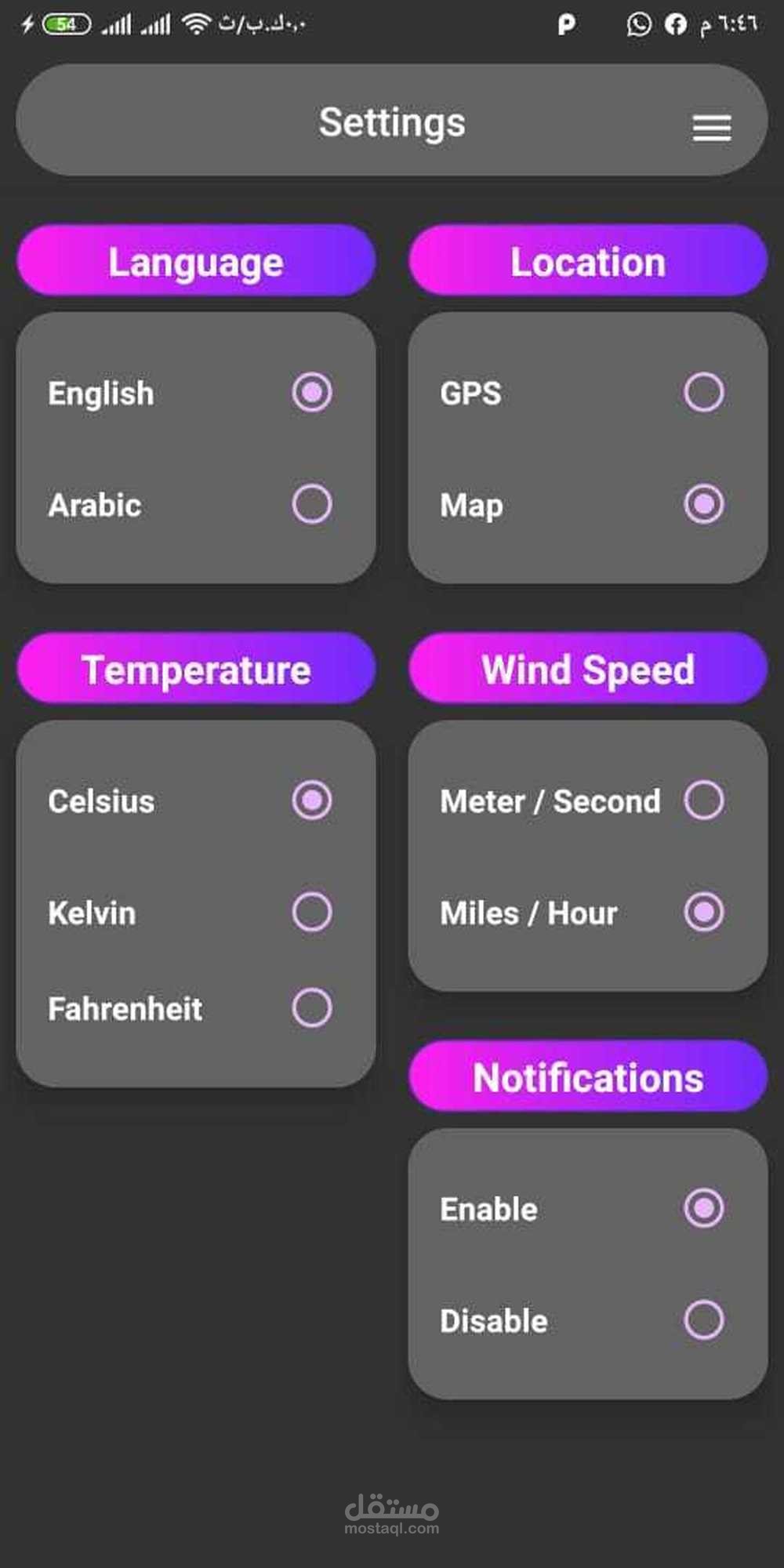The width and height of the screenshot is (784, 1568).
Task: Select Meter / Second wind speed
Action: [704, 800]
